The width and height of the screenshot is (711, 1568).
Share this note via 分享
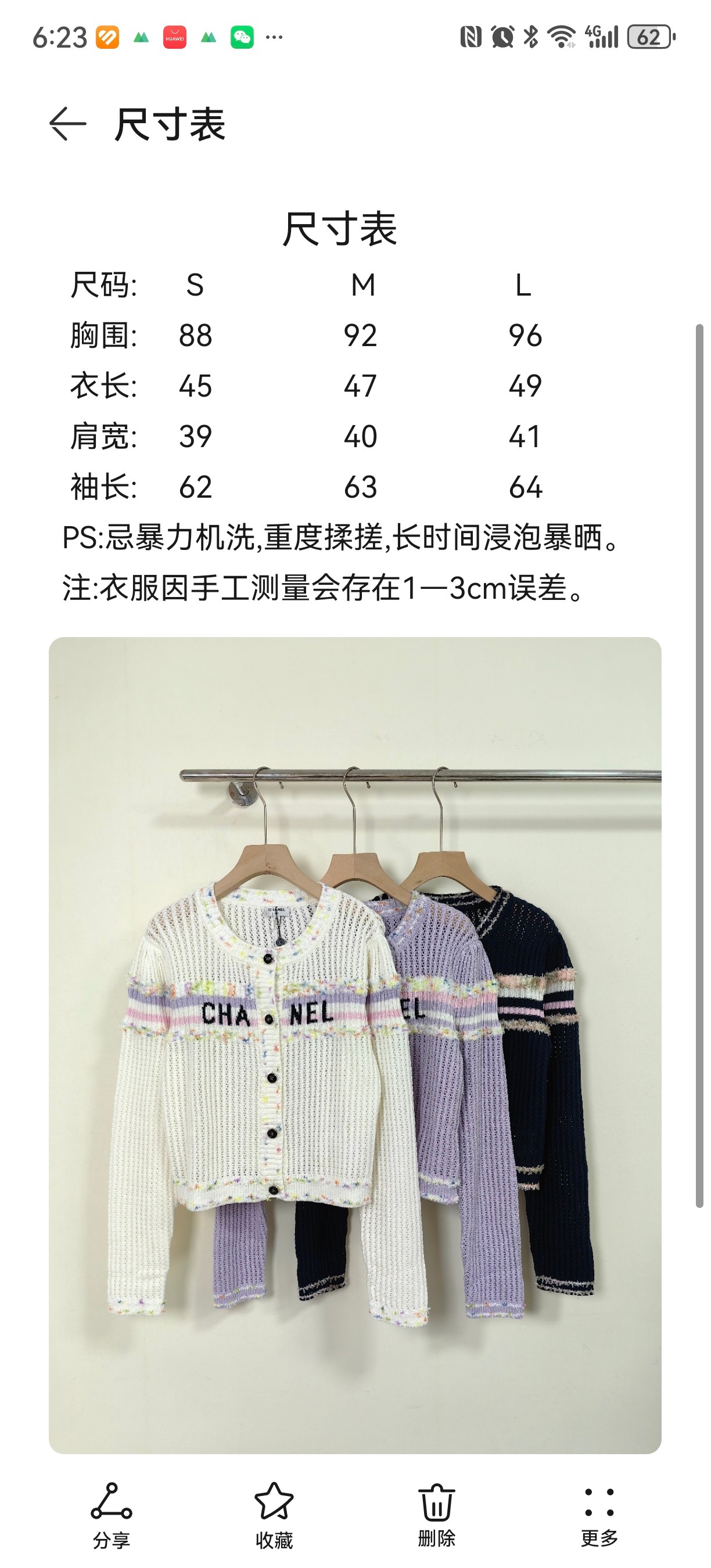click(112, 1513)
